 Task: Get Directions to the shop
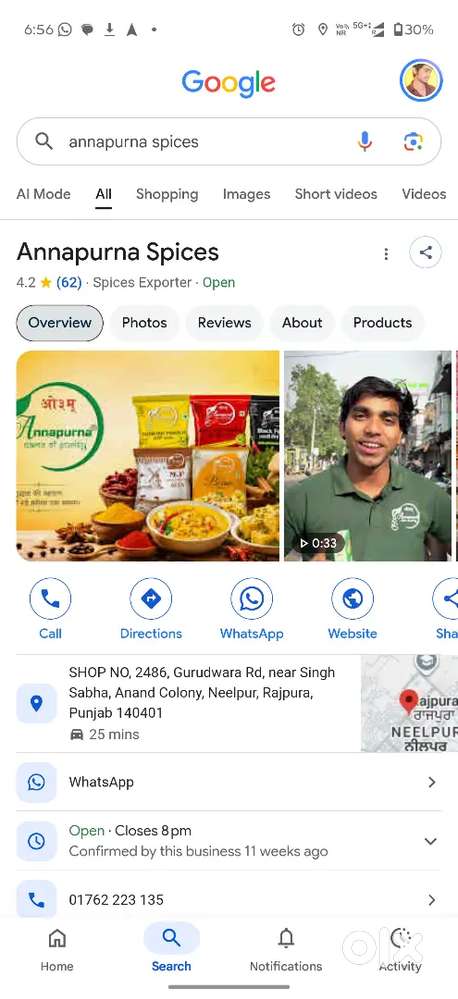[151, 608]
